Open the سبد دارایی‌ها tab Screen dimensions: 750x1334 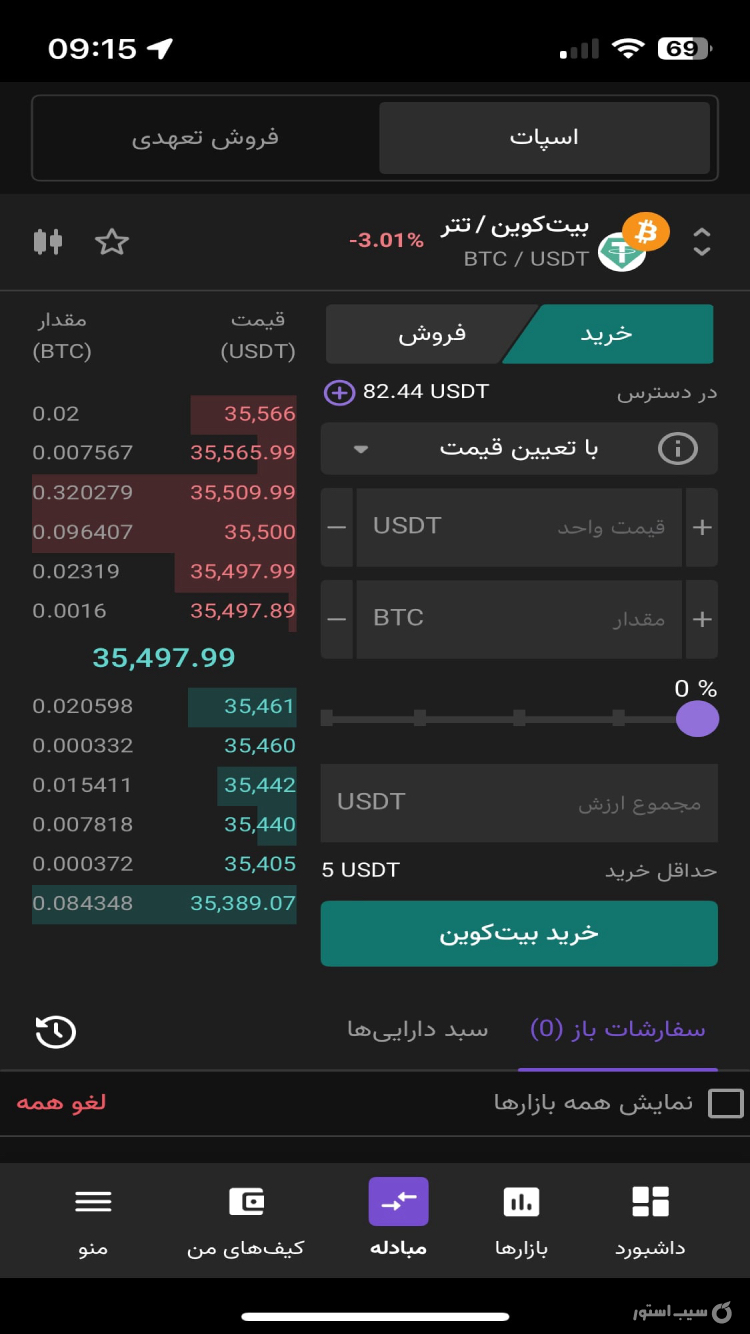415,1030
